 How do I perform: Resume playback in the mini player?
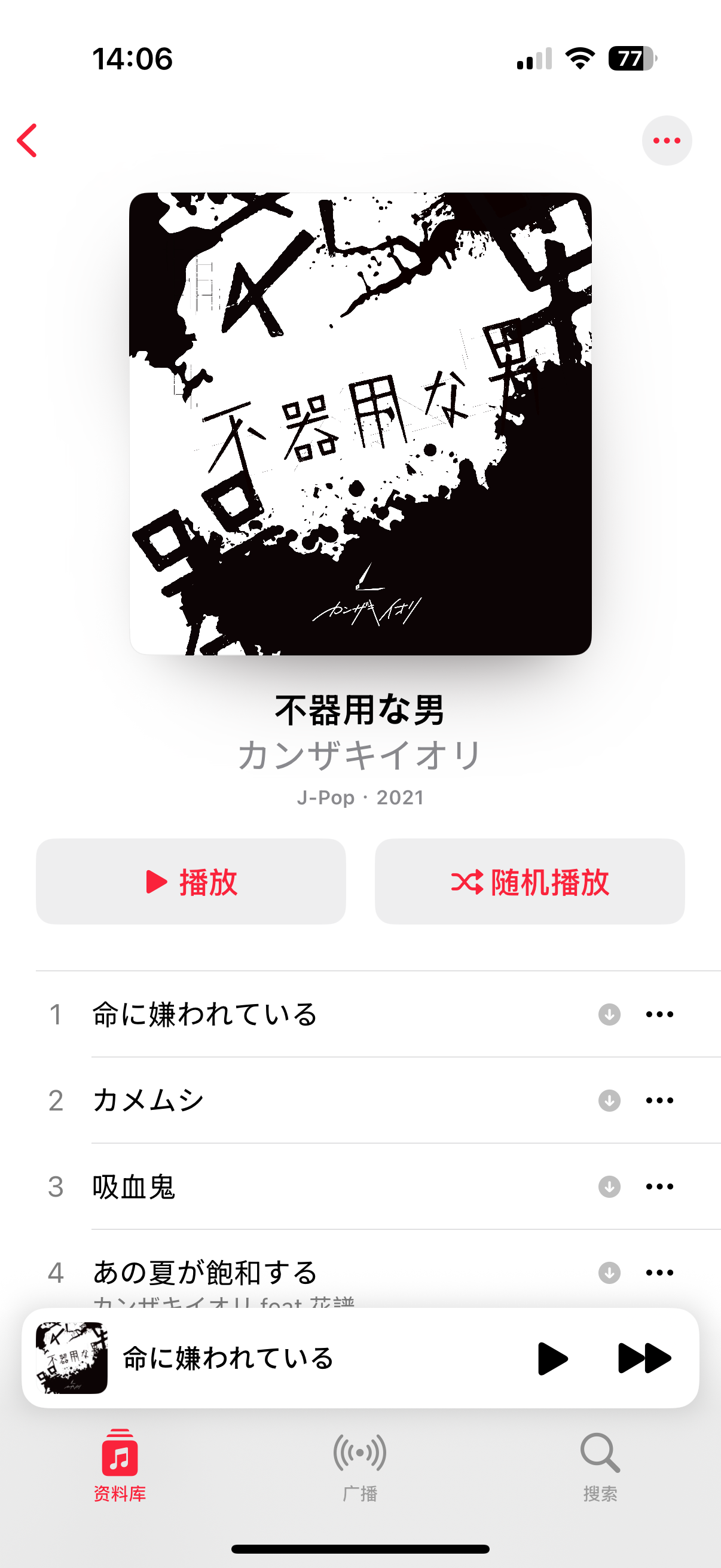point(552,1358)
